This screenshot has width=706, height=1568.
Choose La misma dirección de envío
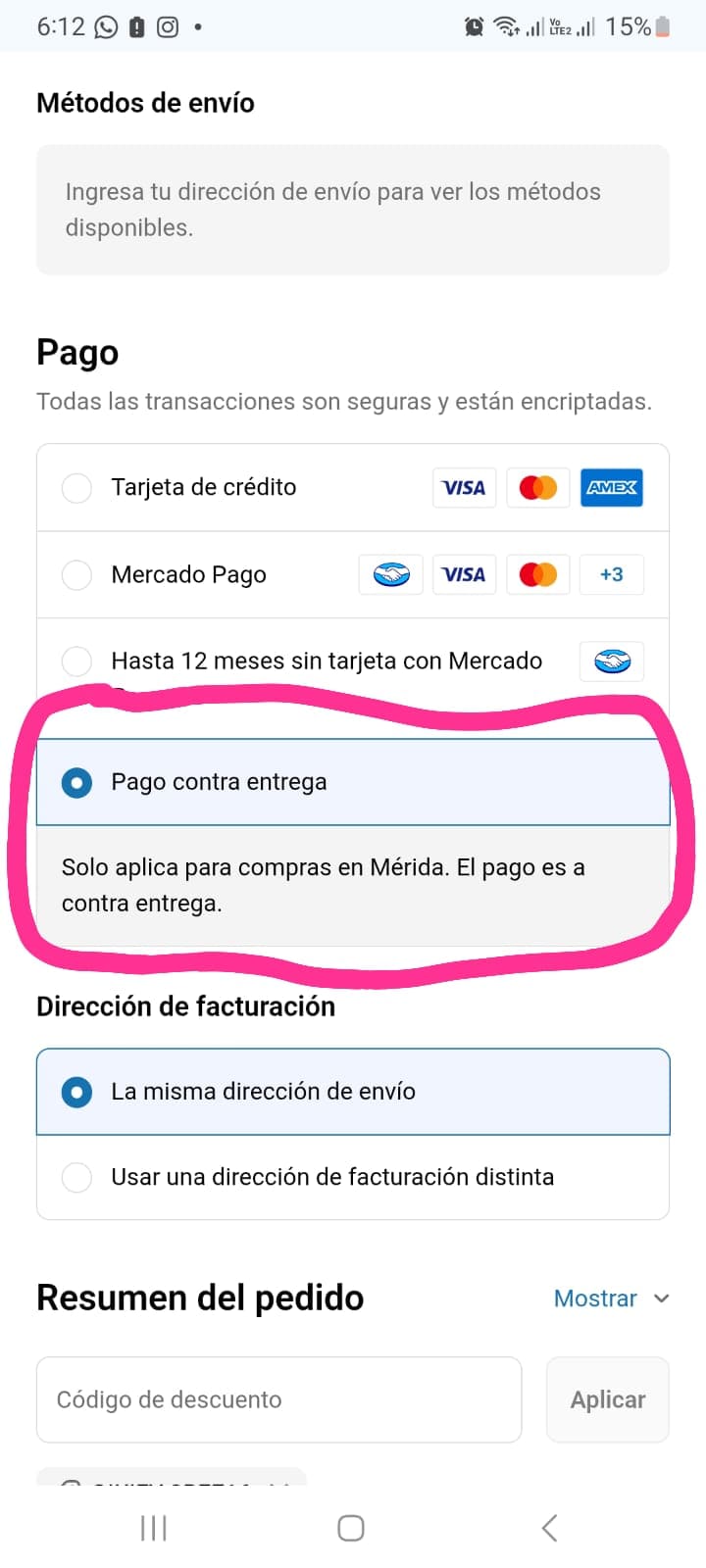click(x=76, y=1092)
